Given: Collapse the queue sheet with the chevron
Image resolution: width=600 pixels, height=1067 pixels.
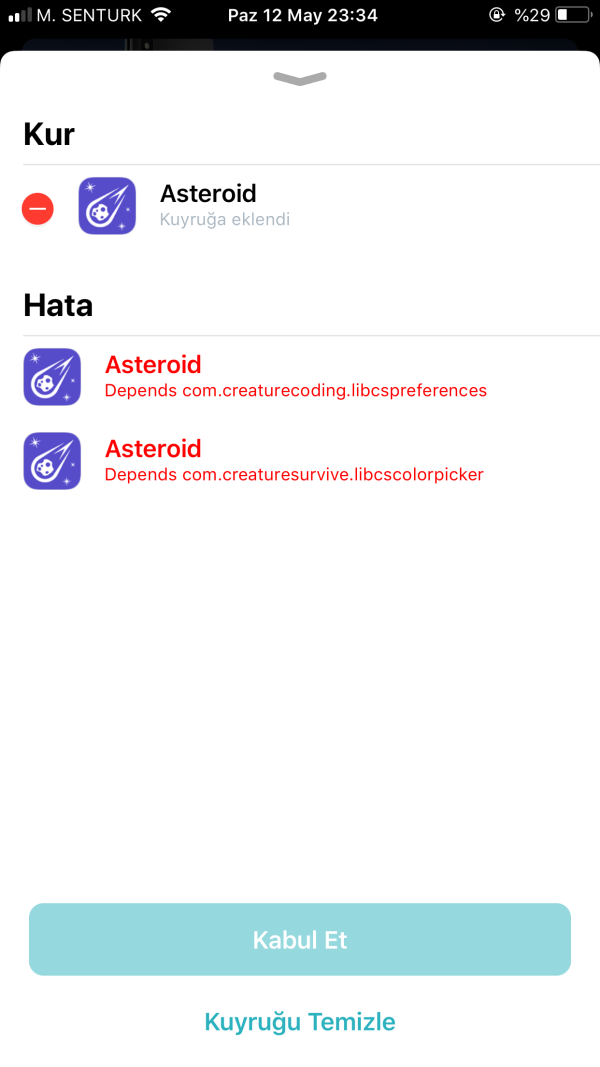Looking at the screenshot, I should click(x=299, y=79).
